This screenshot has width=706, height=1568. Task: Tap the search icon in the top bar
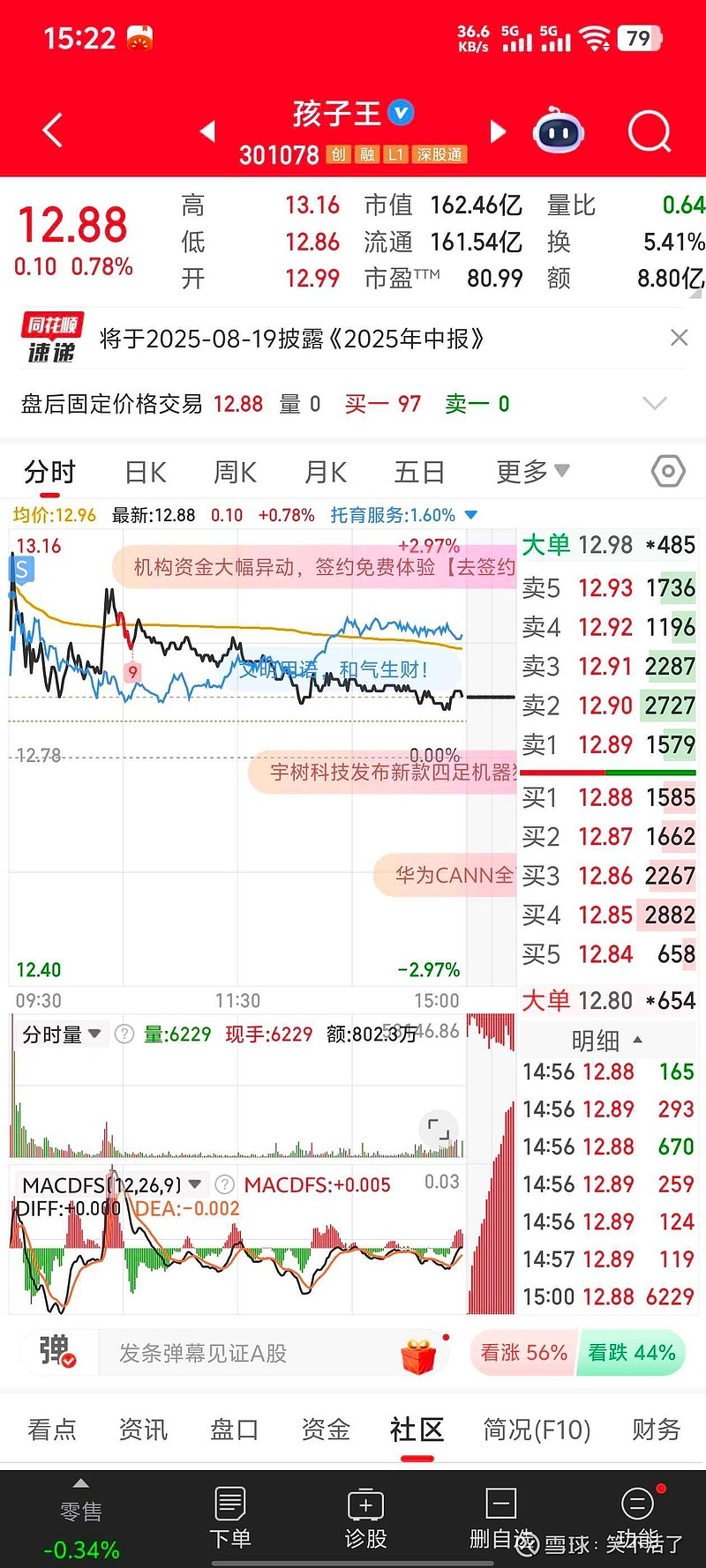pyautogui.click(x=650, y=131)
